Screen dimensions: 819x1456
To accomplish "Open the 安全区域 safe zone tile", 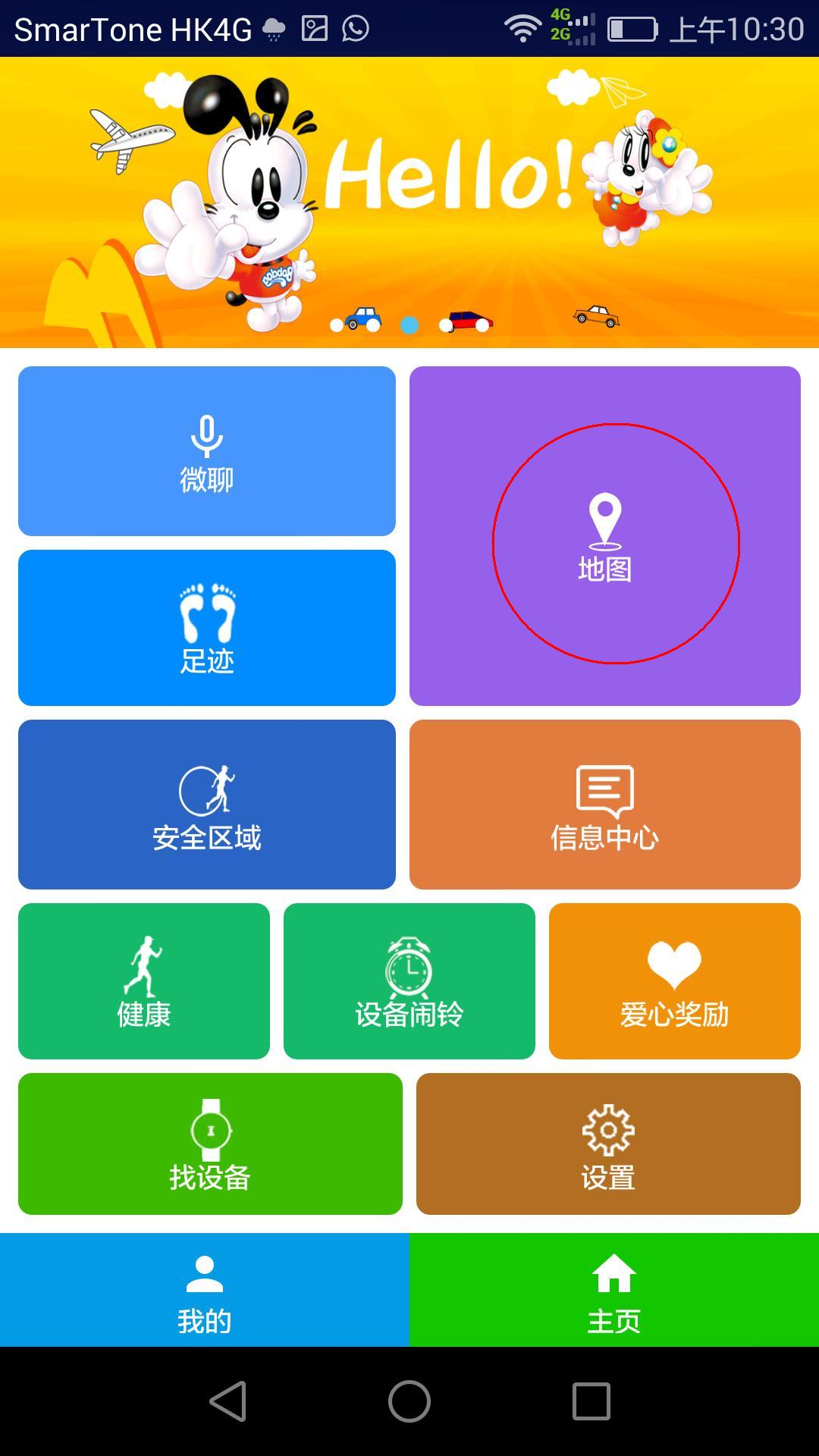I will pos(207,805).
